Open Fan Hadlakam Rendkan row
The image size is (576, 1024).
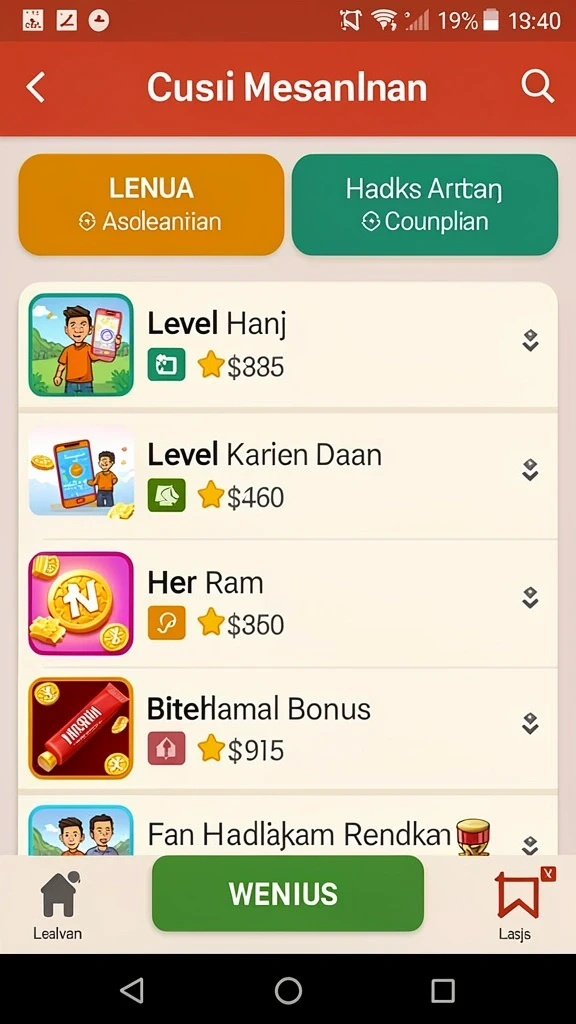click(288, 826)
